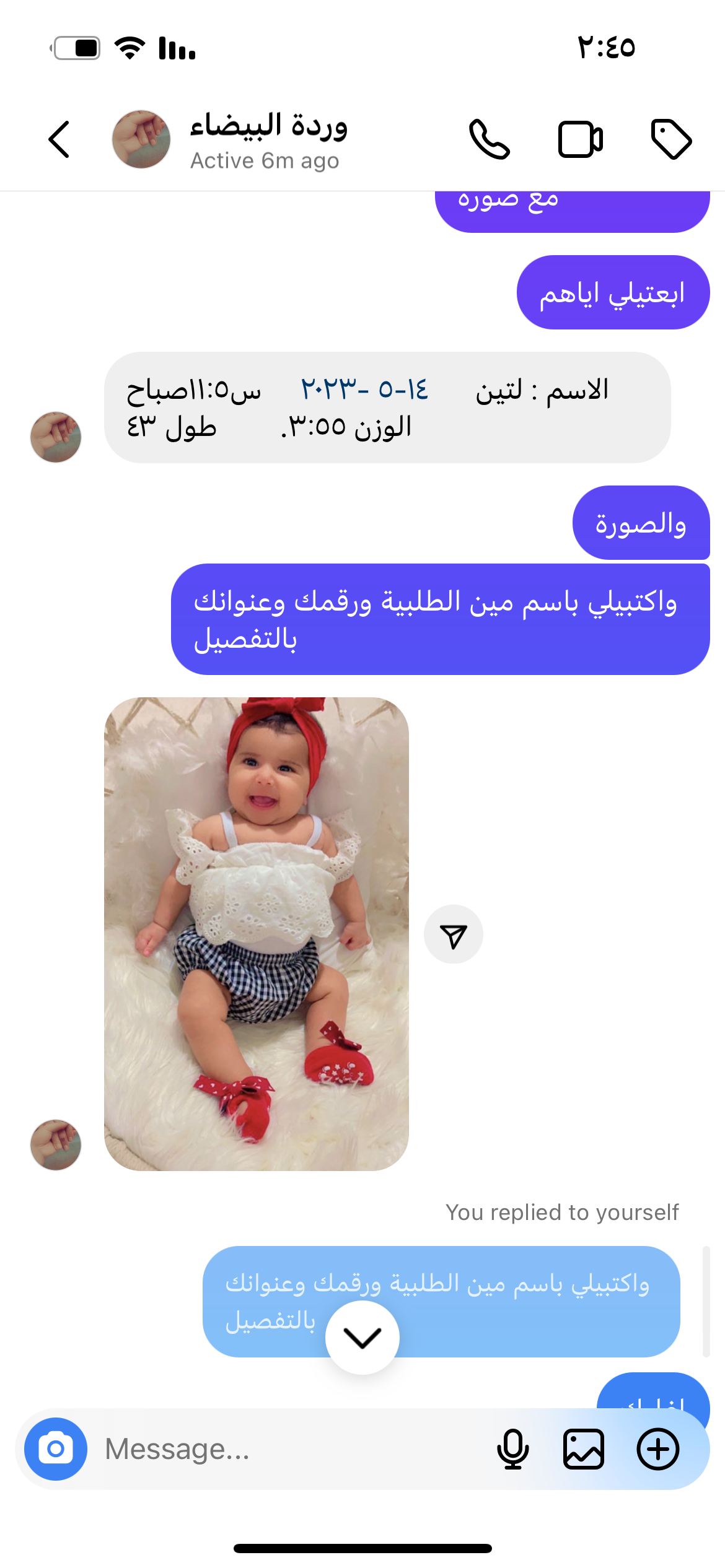Jump to the latest messages with the down arrow
The width and height of the screenshot is (725, 1568).
(362, 1338)
